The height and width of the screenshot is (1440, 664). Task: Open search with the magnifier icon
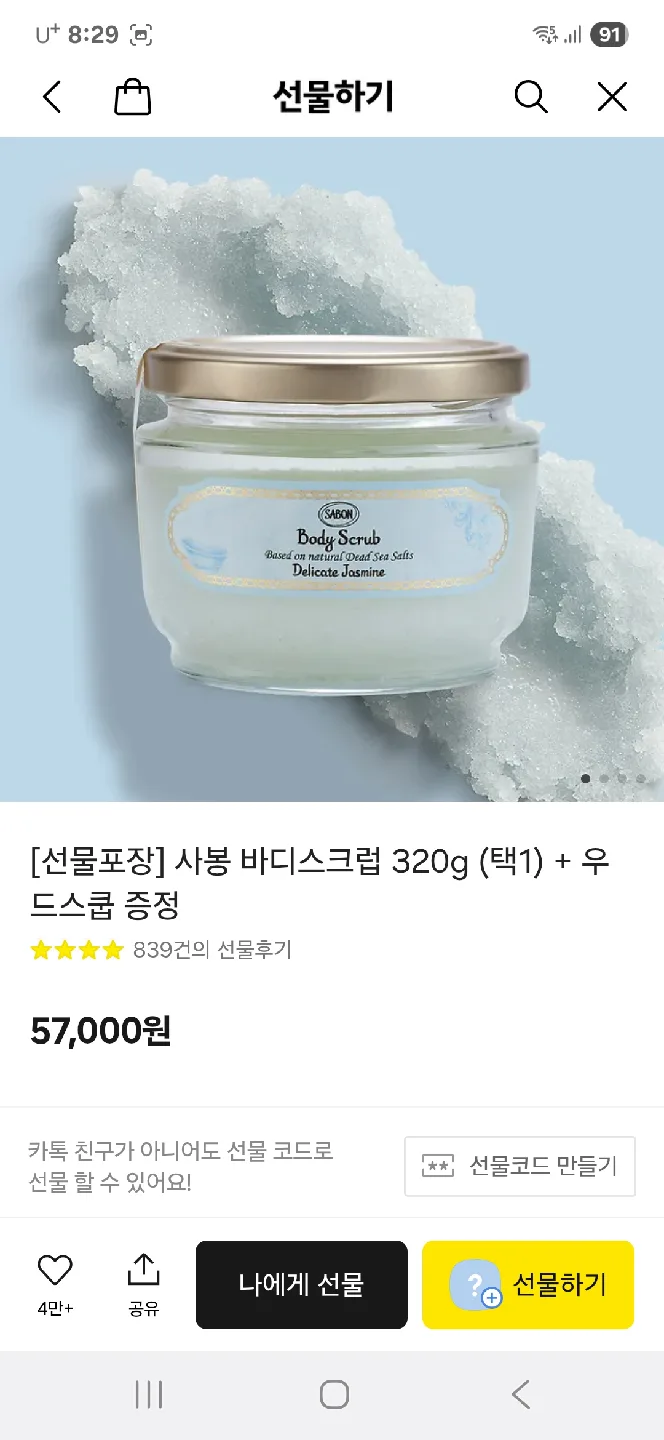coord(530,97)
